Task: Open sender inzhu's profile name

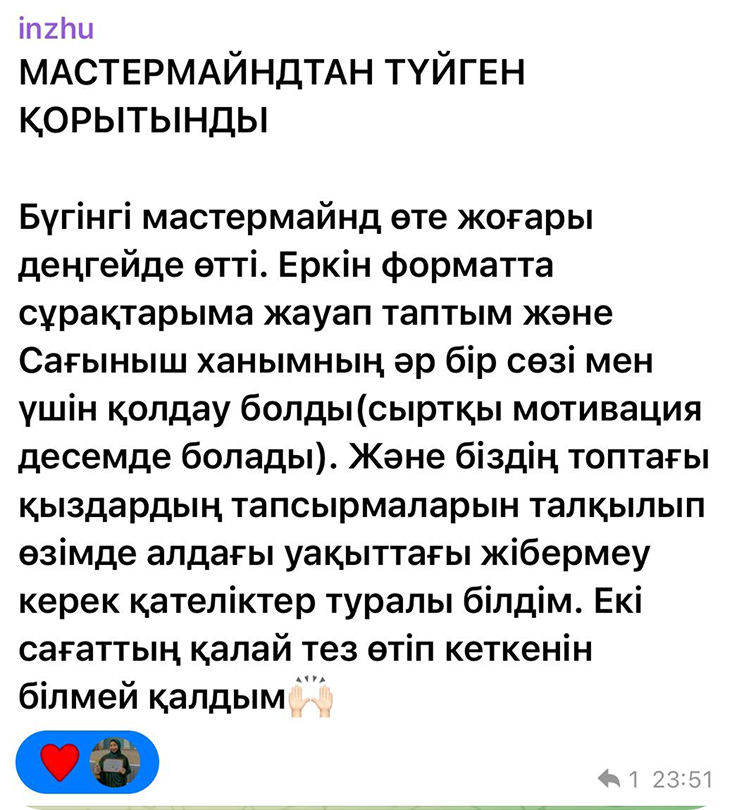Action: coord(56,28)
